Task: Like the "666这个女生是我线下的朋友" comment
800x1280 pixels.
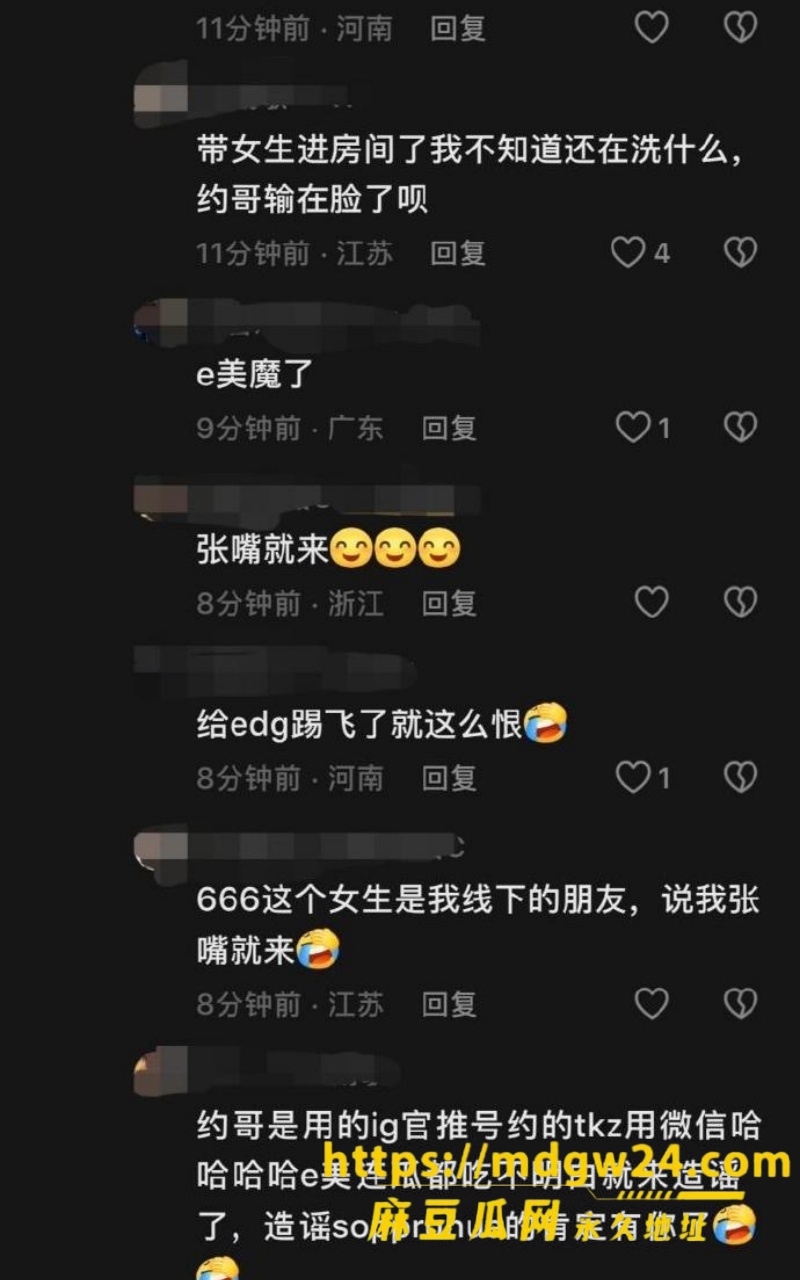Action: tap(652, 1003)
